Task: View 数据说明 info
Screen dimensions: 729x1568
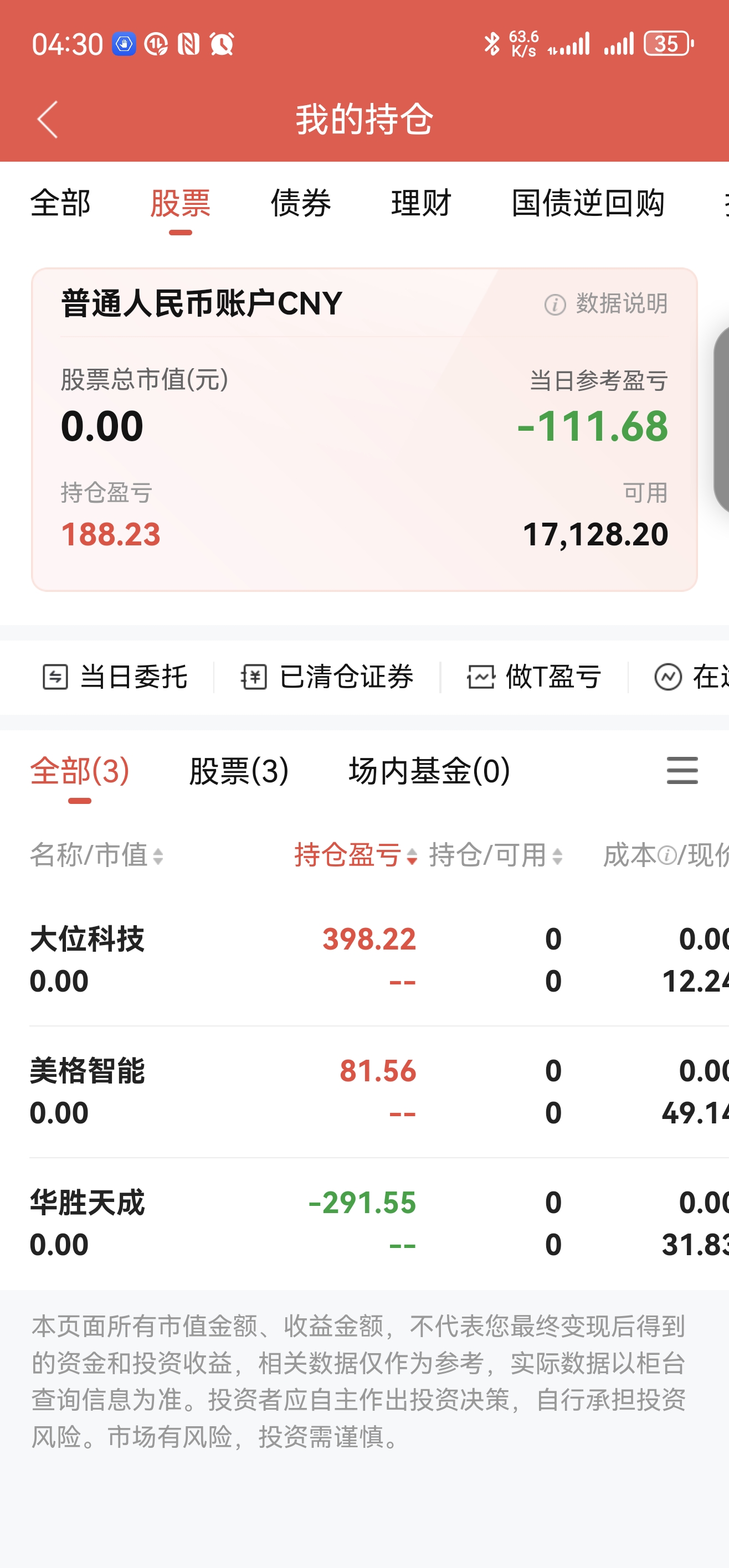Action: point(607,304)
